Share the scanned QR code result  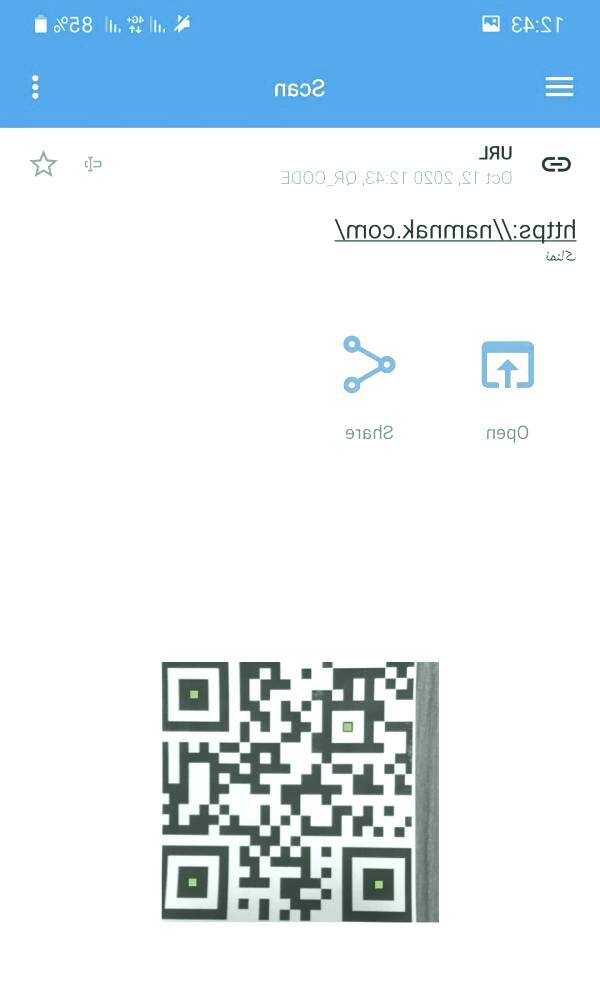click(369, 388)
